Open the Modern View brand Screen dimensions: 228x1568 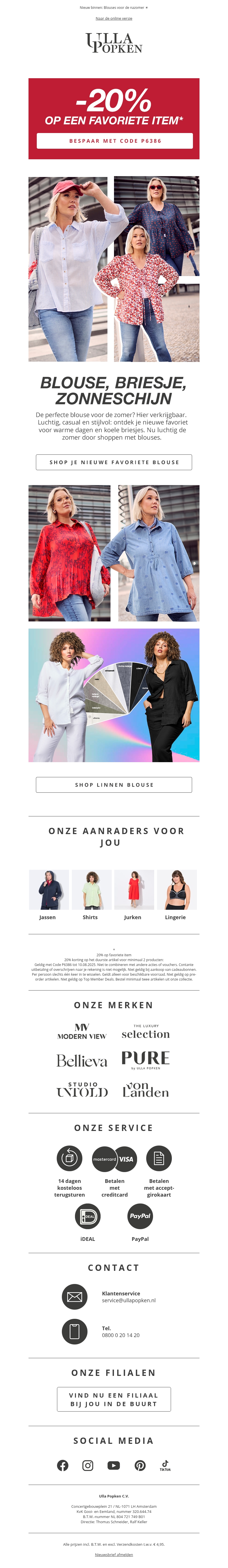coord(82,1031)
